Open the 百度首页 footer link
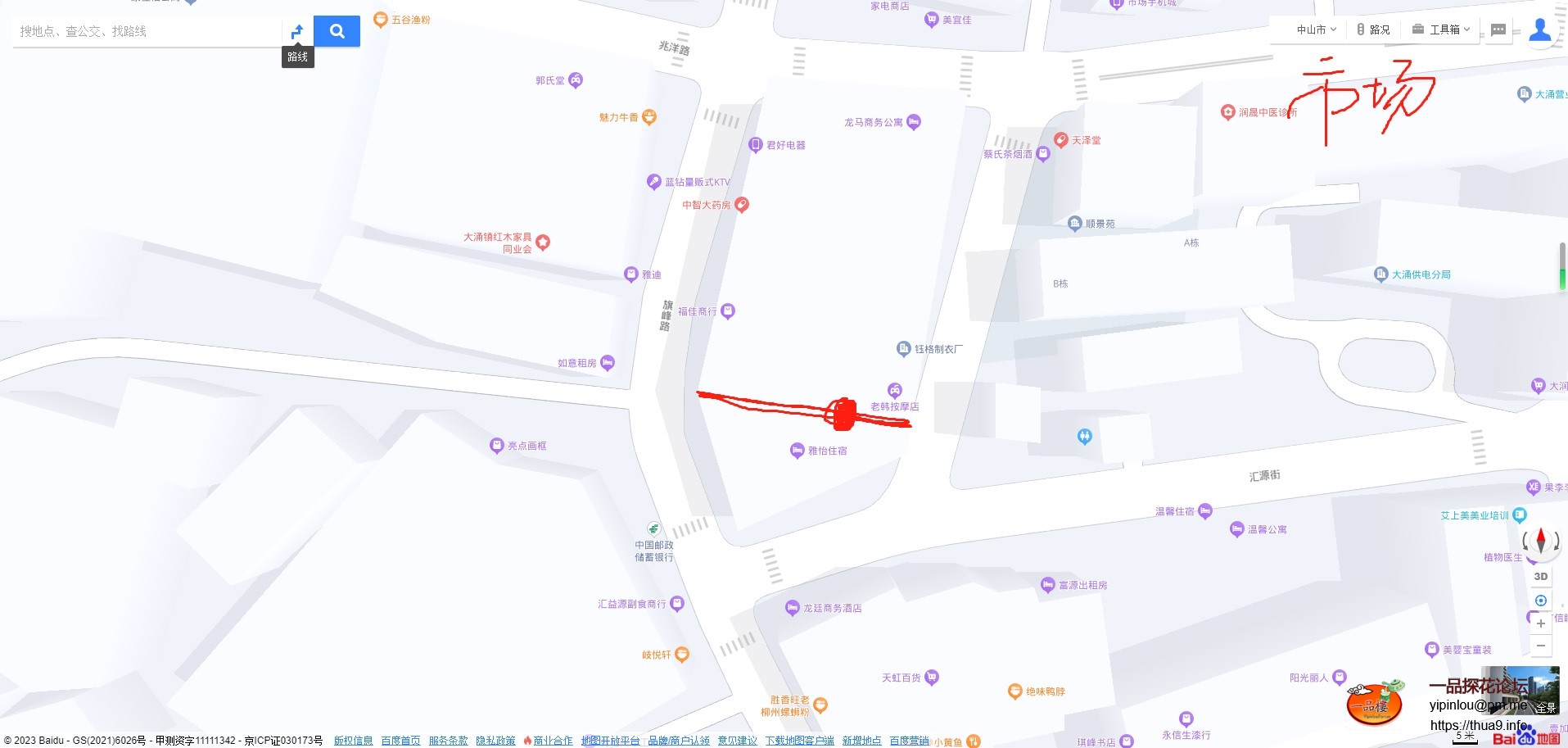Screen dimensions: 1568x748 [x=400, y=741]
